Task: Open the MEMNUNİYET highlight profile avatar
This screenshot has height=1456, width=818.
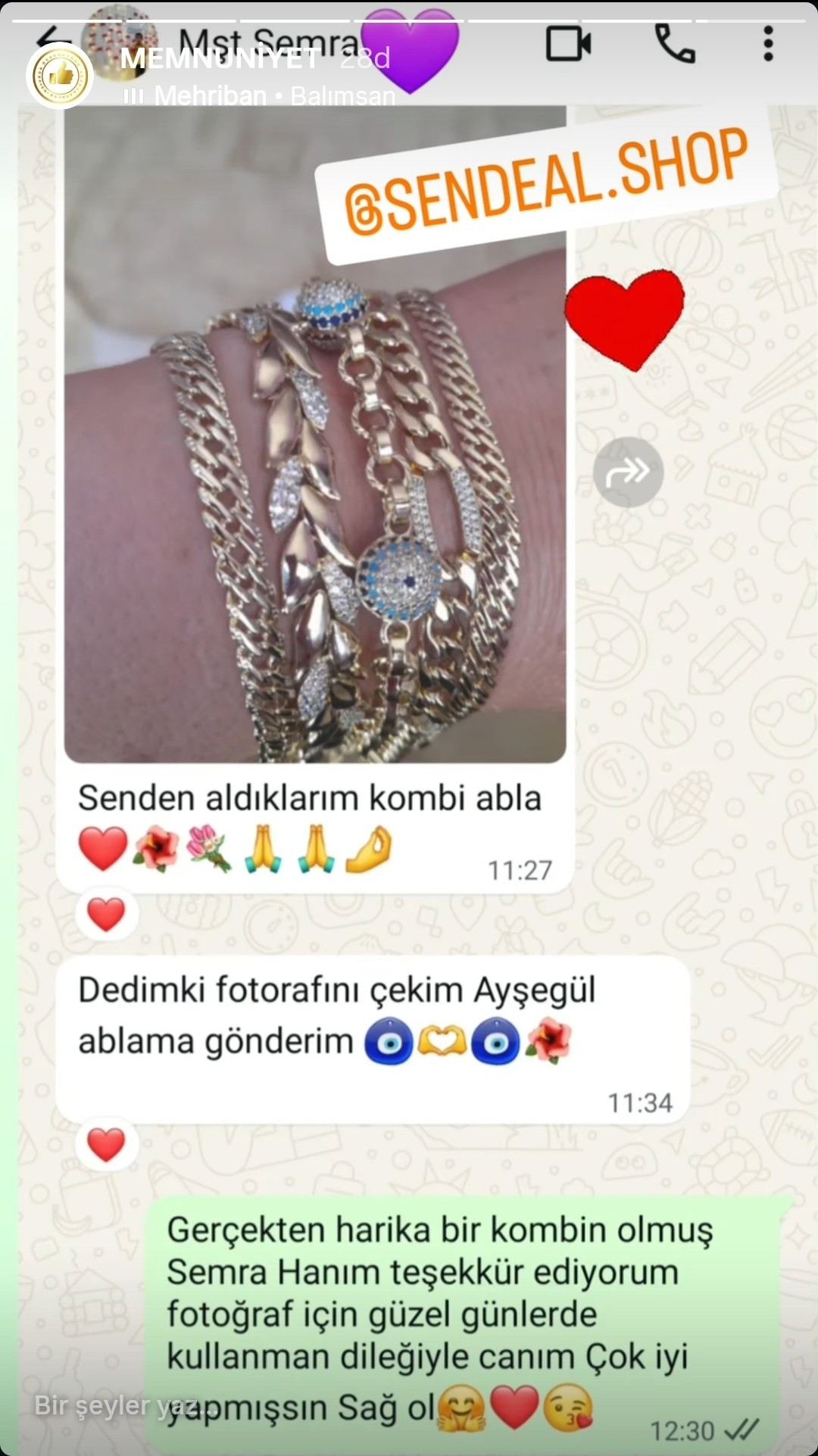Action: 59,76
